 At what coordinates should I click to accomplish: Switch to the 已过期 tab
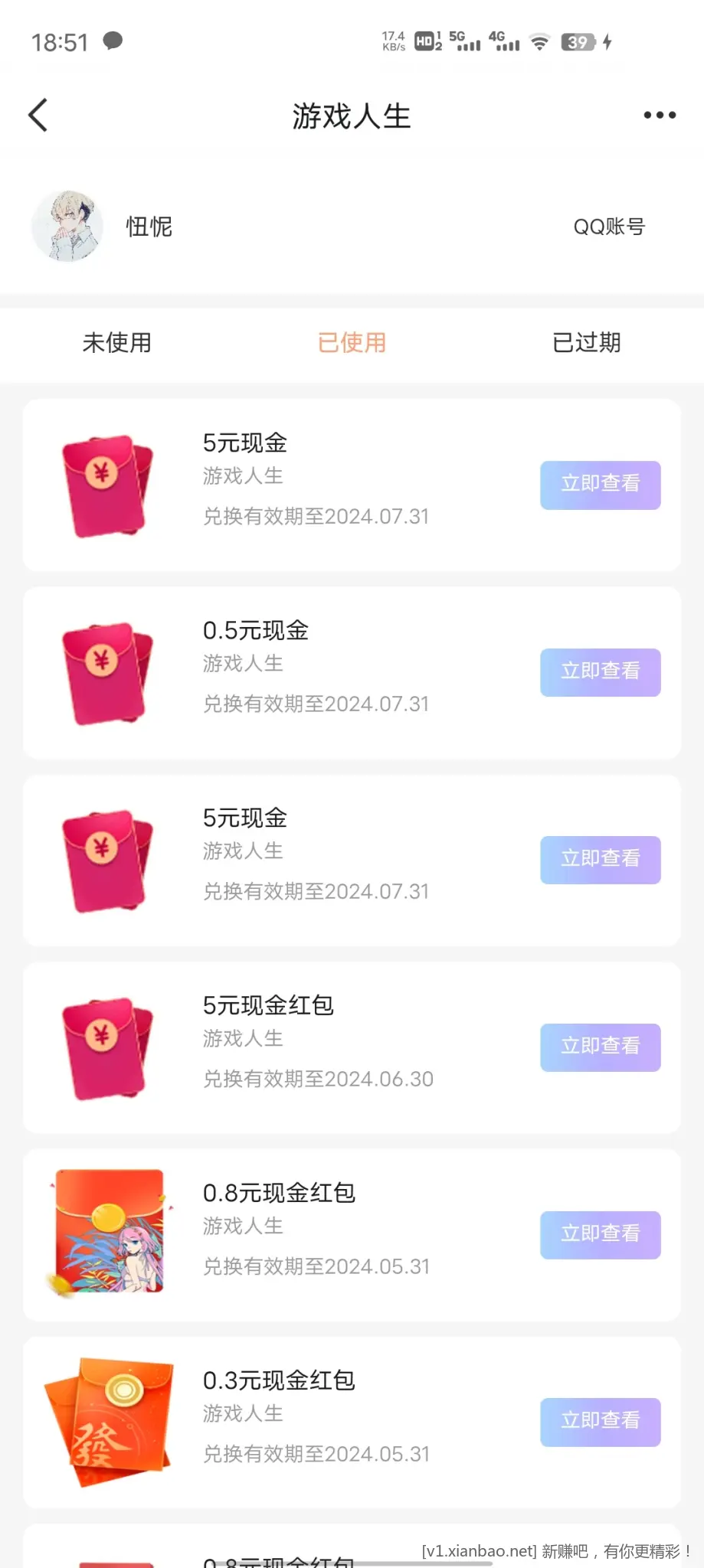[586, 342]
